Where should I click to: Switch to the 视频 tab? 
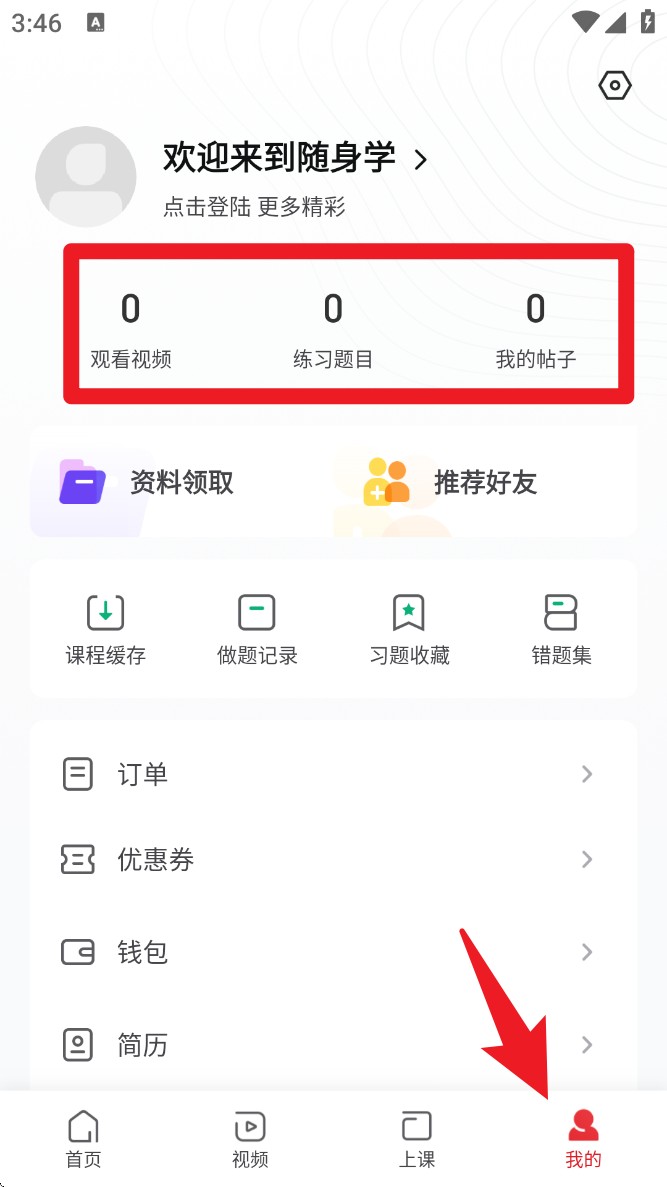(250, 1139)
